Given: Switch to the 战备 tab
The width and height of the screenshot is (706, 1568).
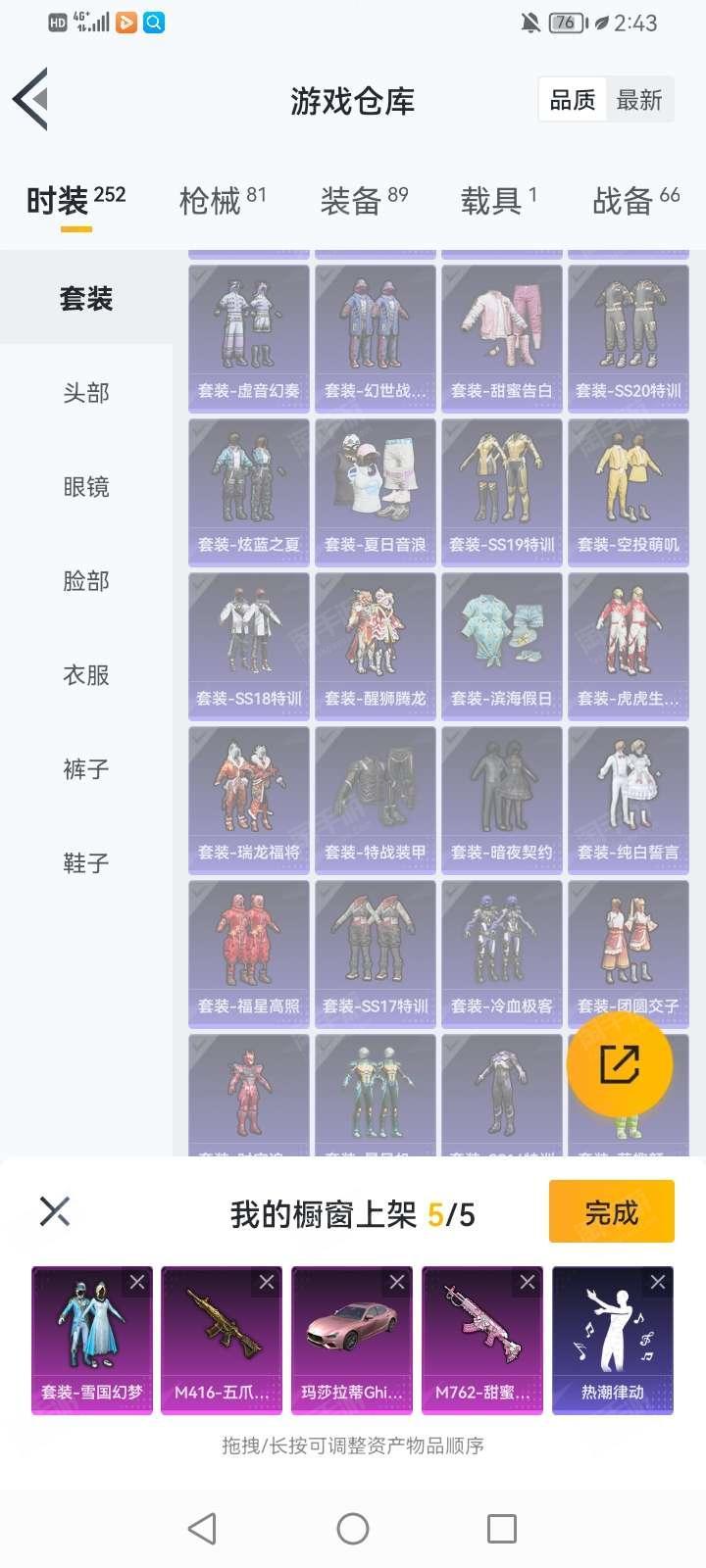Looking at the screenshot, I should pyautogui.click(x=635, y=200).
